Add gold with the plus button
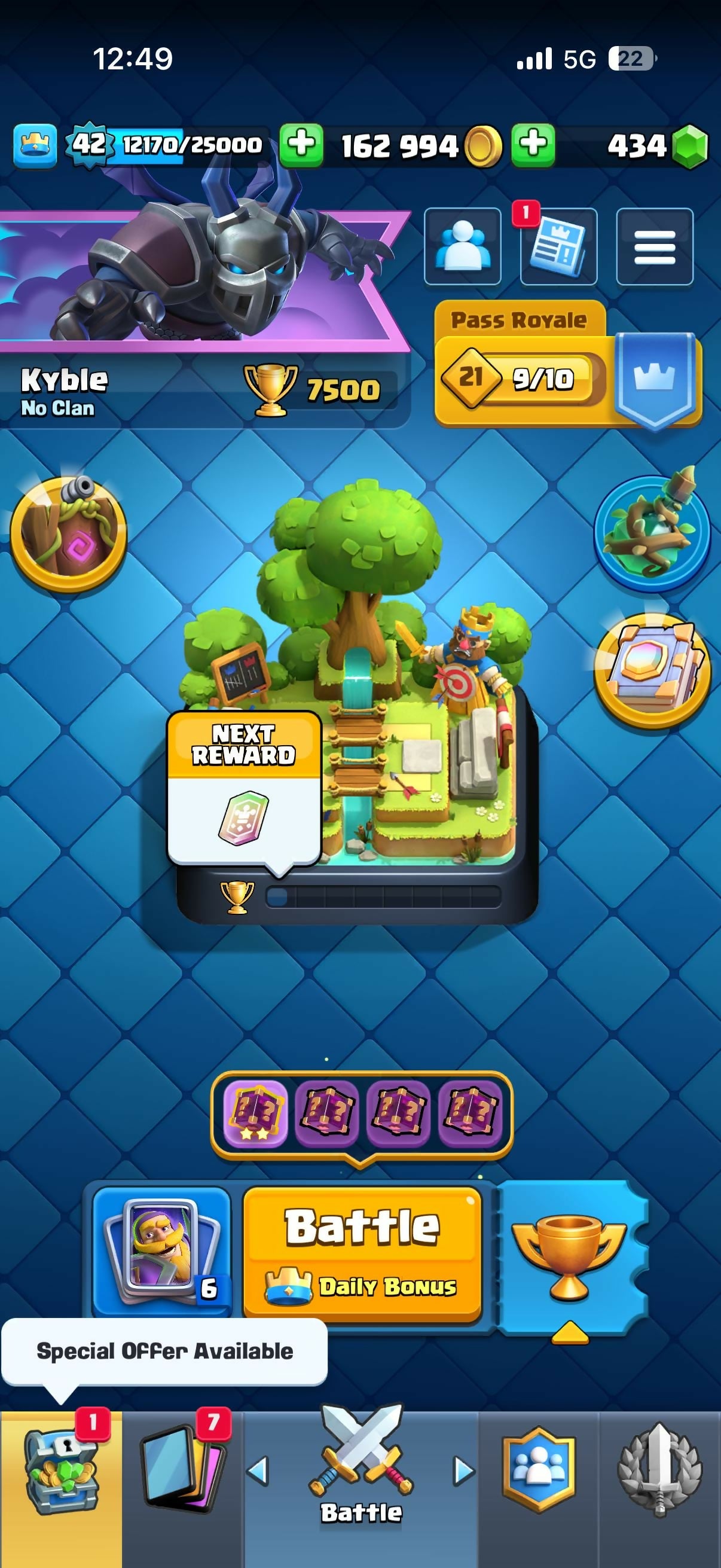Screen dimensions: 721x1568 pyautogui.click(x=301, y=145)
